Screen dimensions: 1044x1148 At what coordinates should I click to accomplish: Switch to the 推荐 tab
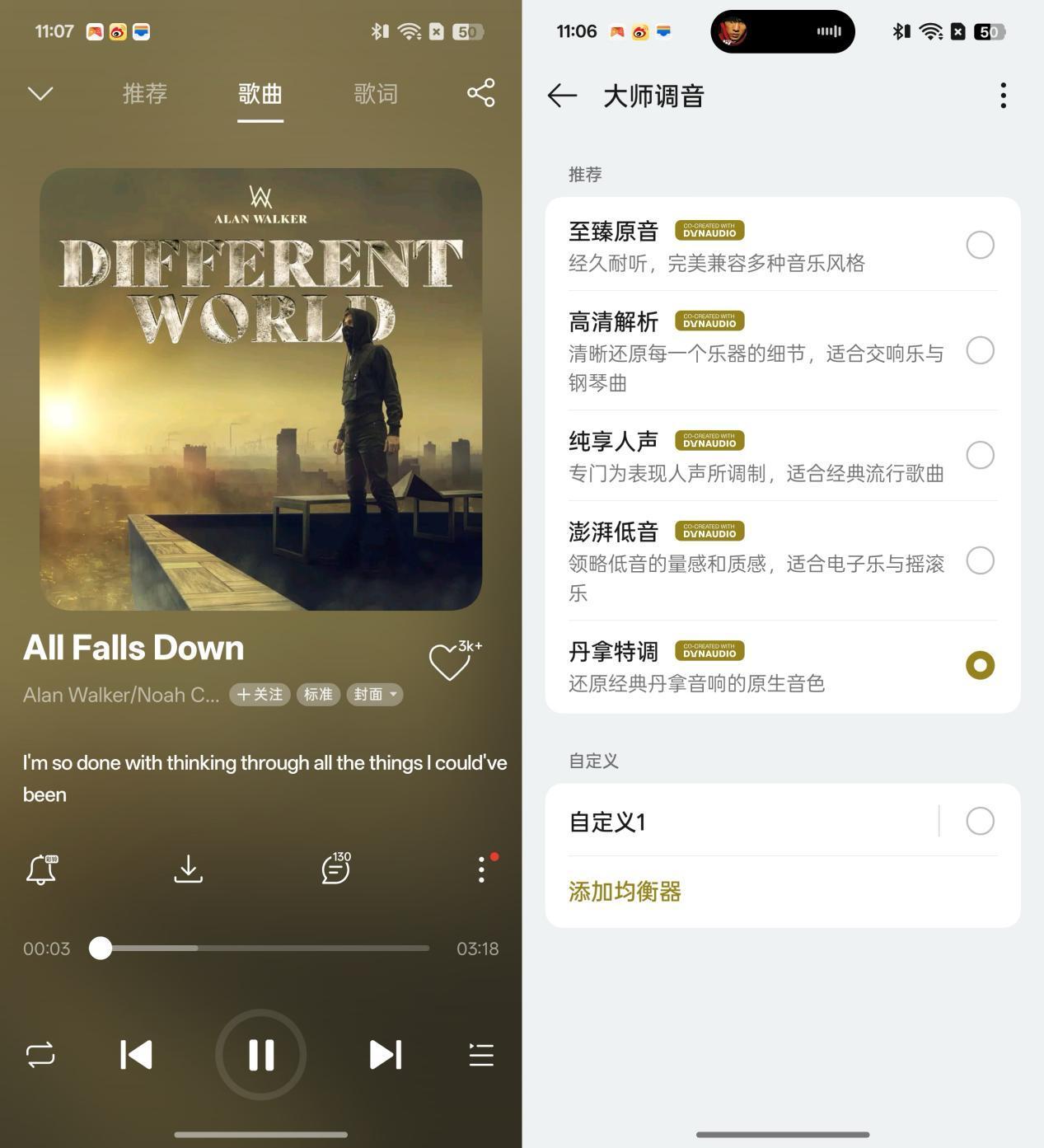[x=145, y=94]
